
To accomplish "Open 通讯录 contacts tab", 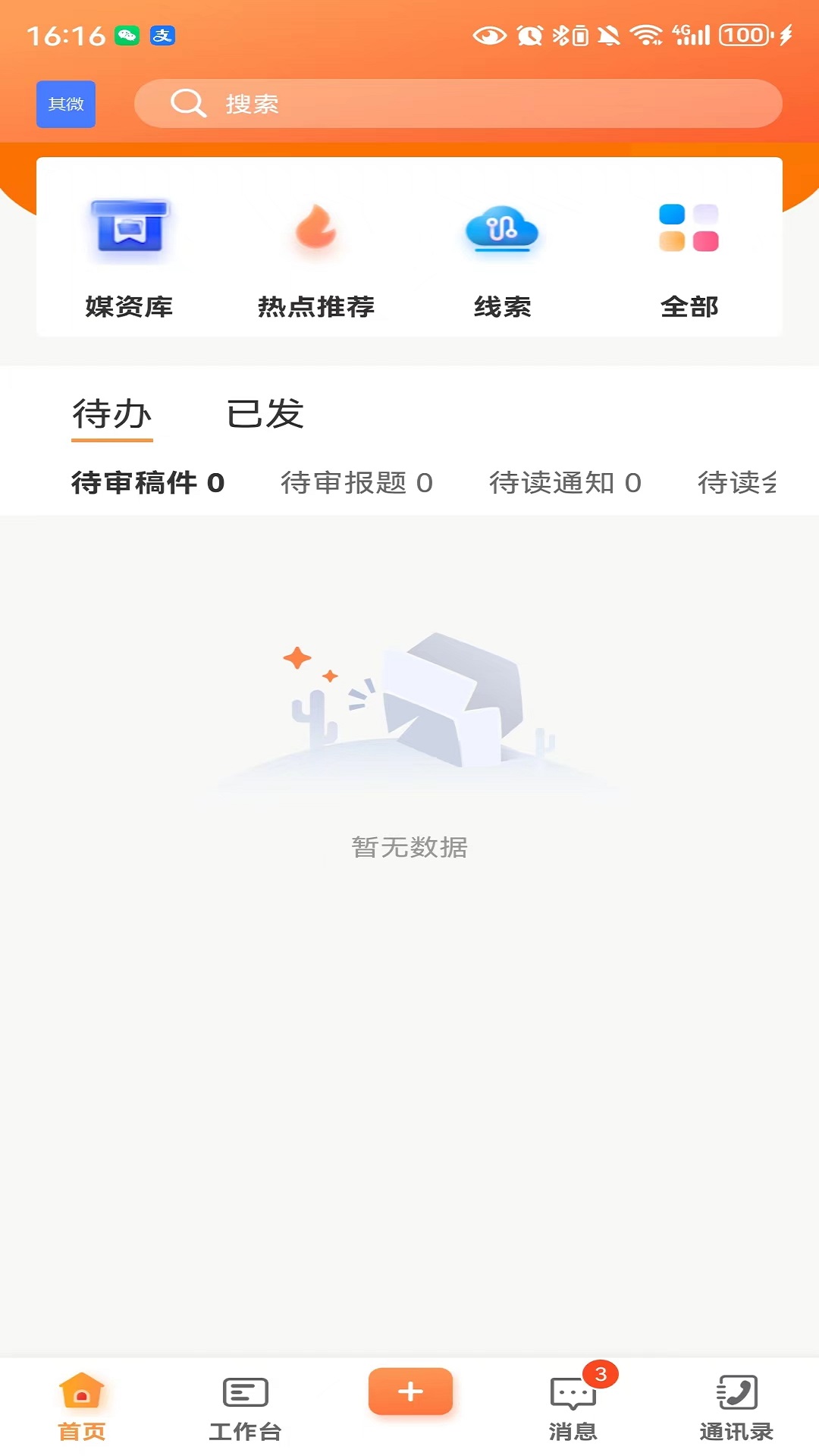I will pyautogui.click(x=736, y=1407).
